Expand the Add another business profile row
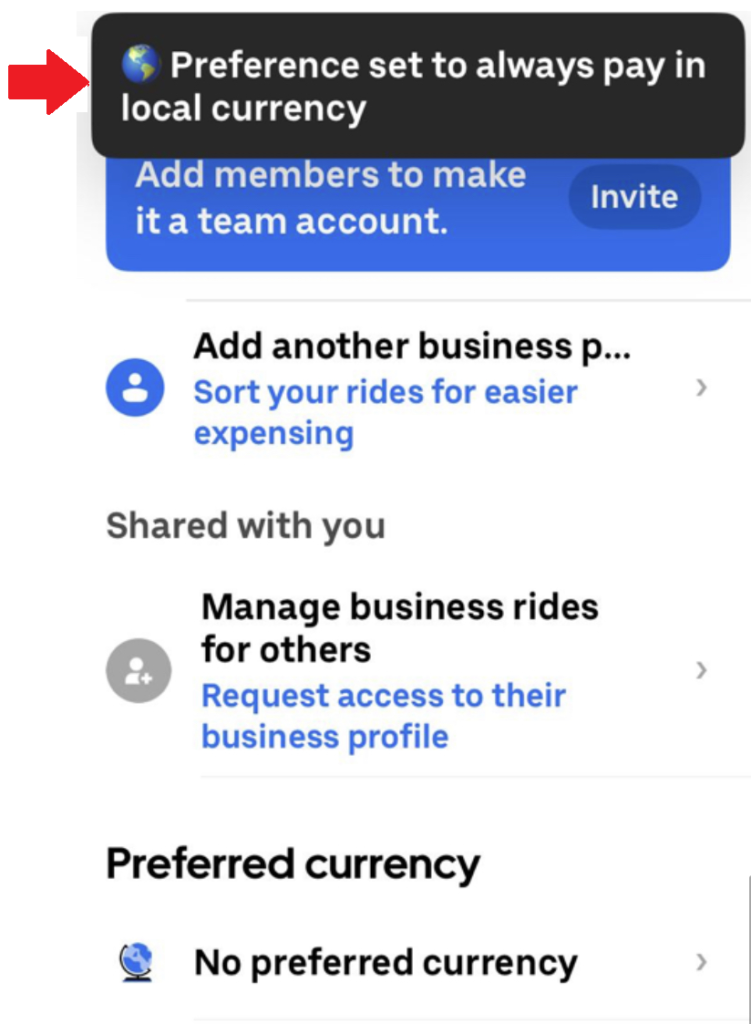 700,387
